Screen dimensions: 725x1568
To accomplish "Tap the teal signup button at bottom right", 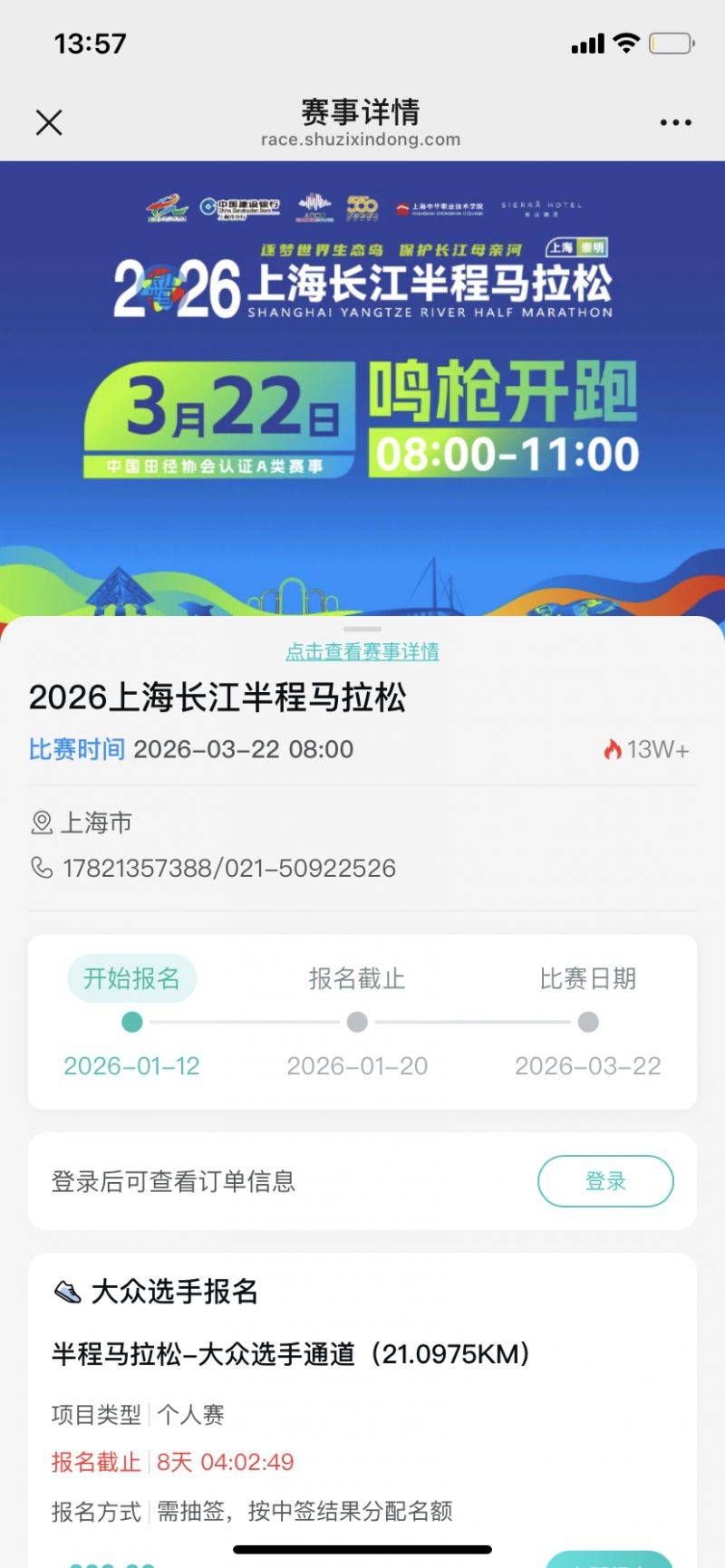I will coord(610,1558).
